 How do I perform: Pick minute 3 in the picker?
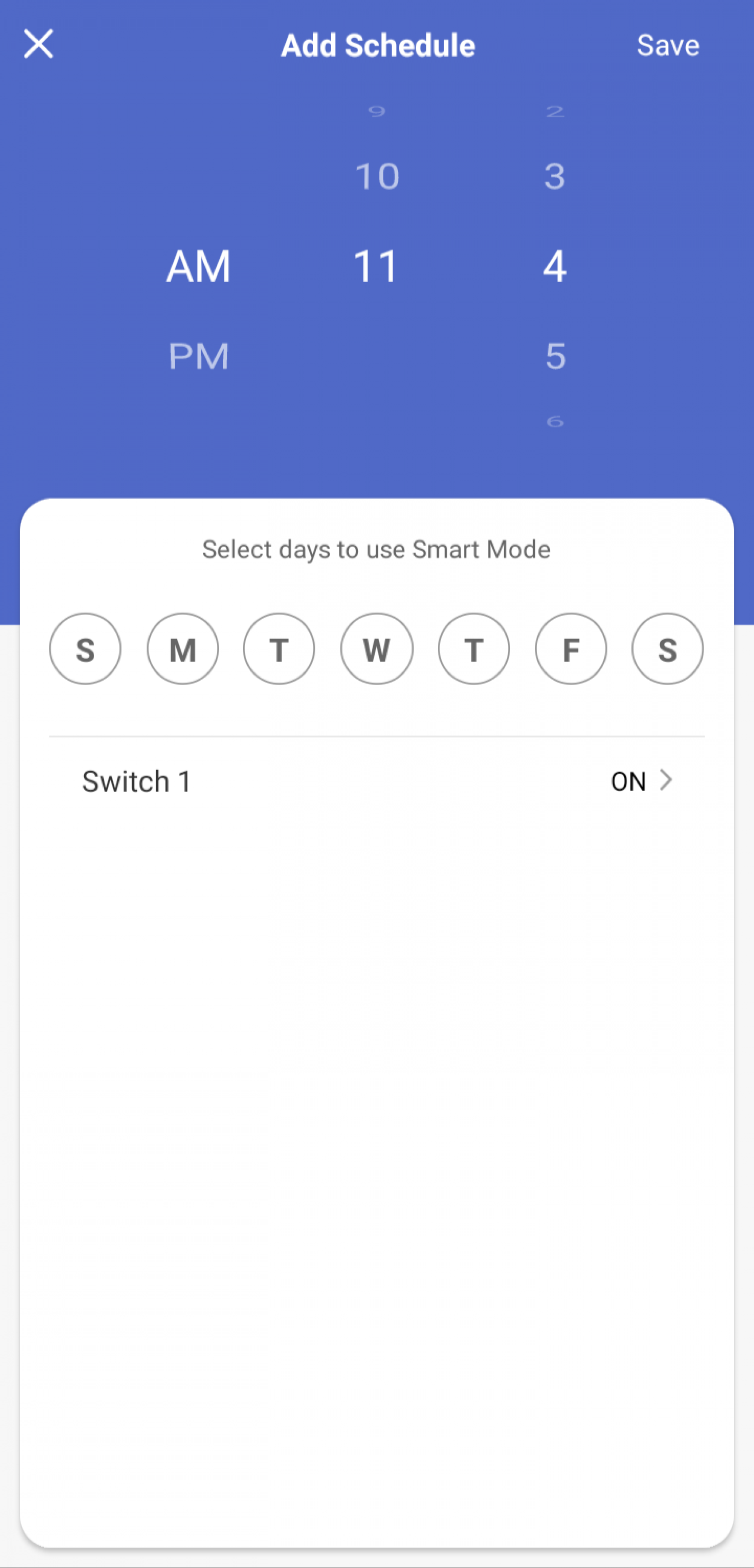pos(555,176)
